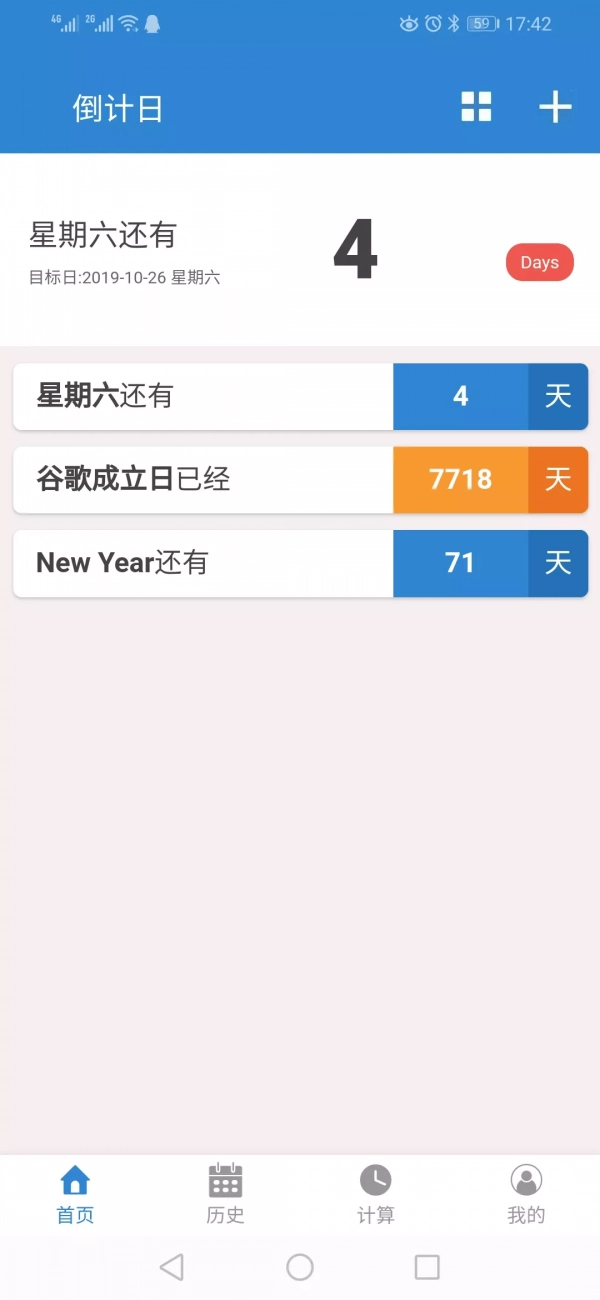The height and width of the screenshot is (1300, 600).
Task: Switch to the 计算 tab
Action: pos(376,1194)
